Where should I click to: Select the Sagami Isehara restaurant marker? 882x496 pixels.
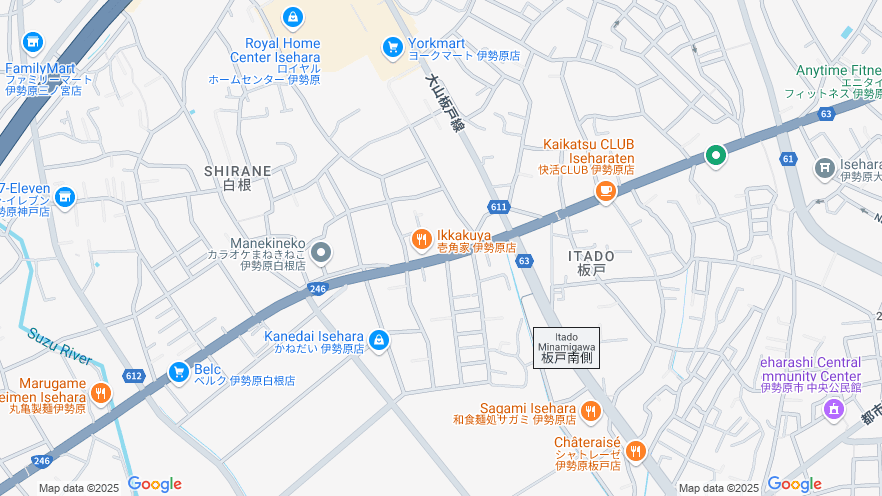coord(591,410)
